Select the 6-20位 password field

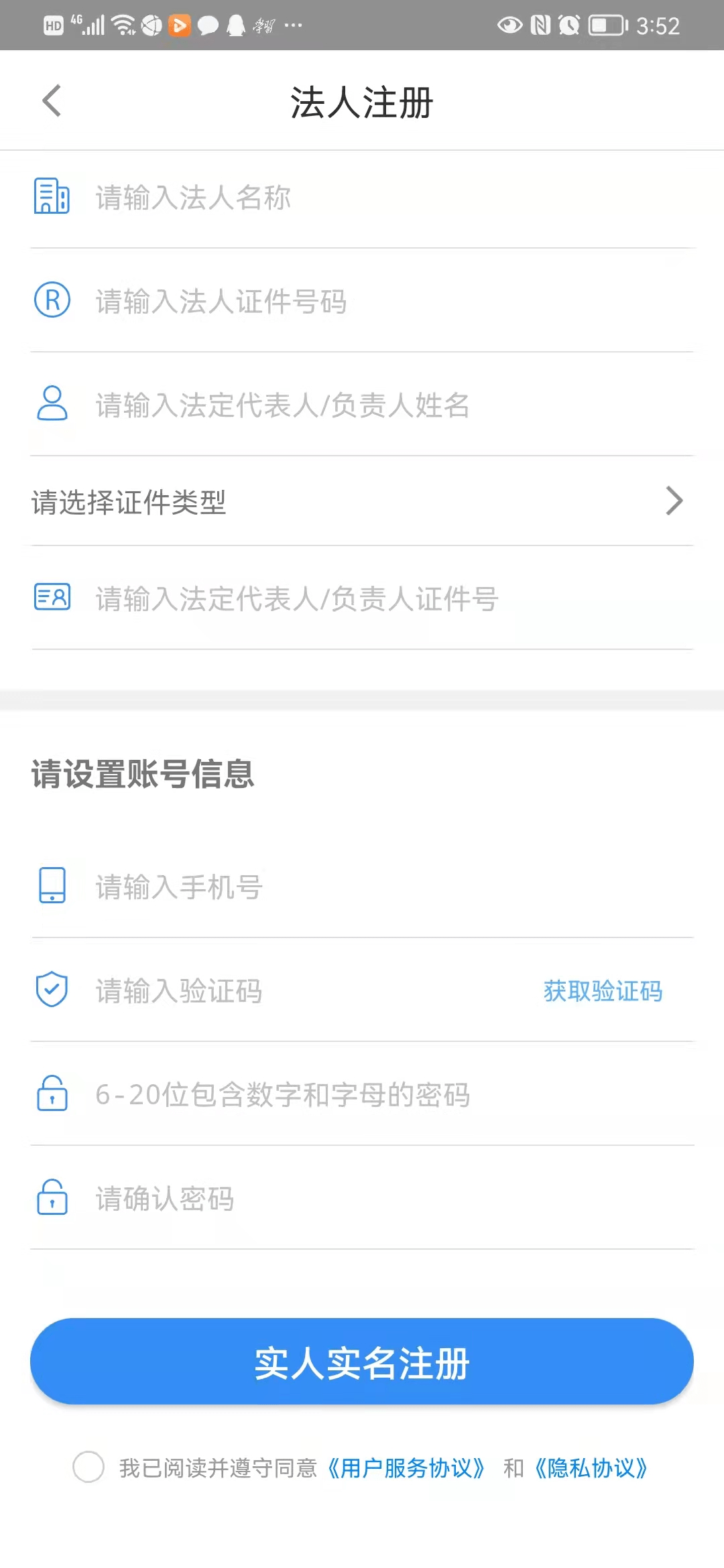point(375,1095)
